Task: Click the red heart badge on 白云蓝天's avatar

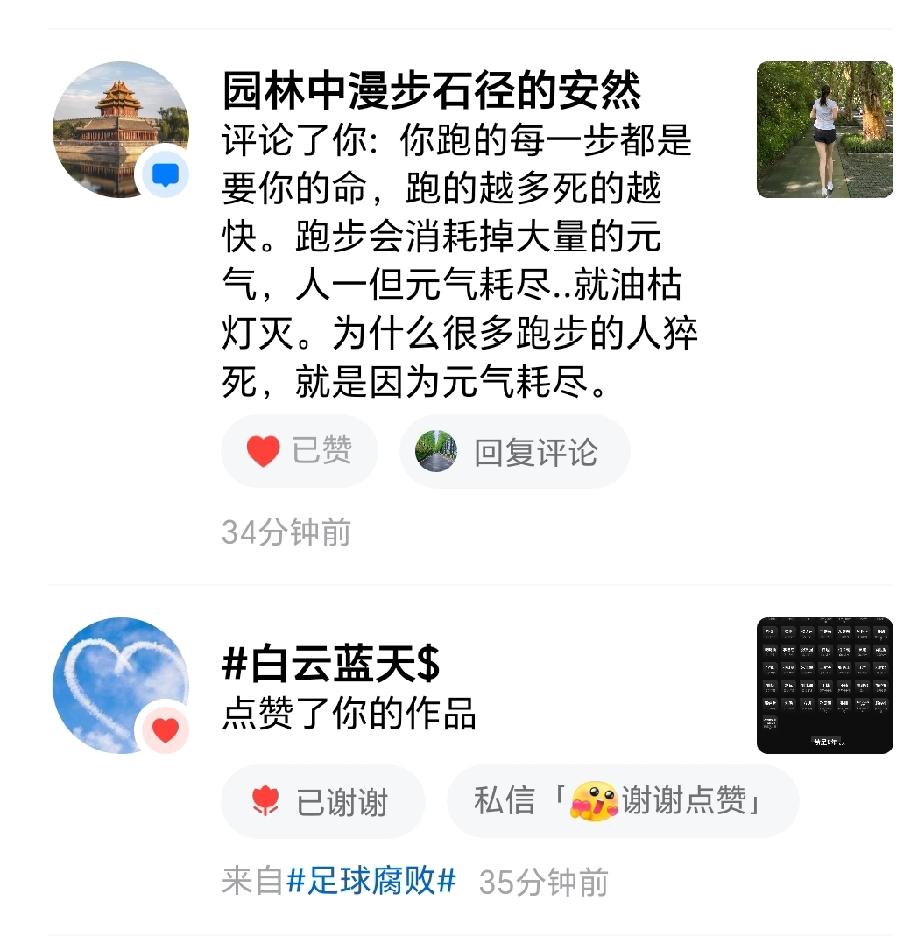Action: 162,729
